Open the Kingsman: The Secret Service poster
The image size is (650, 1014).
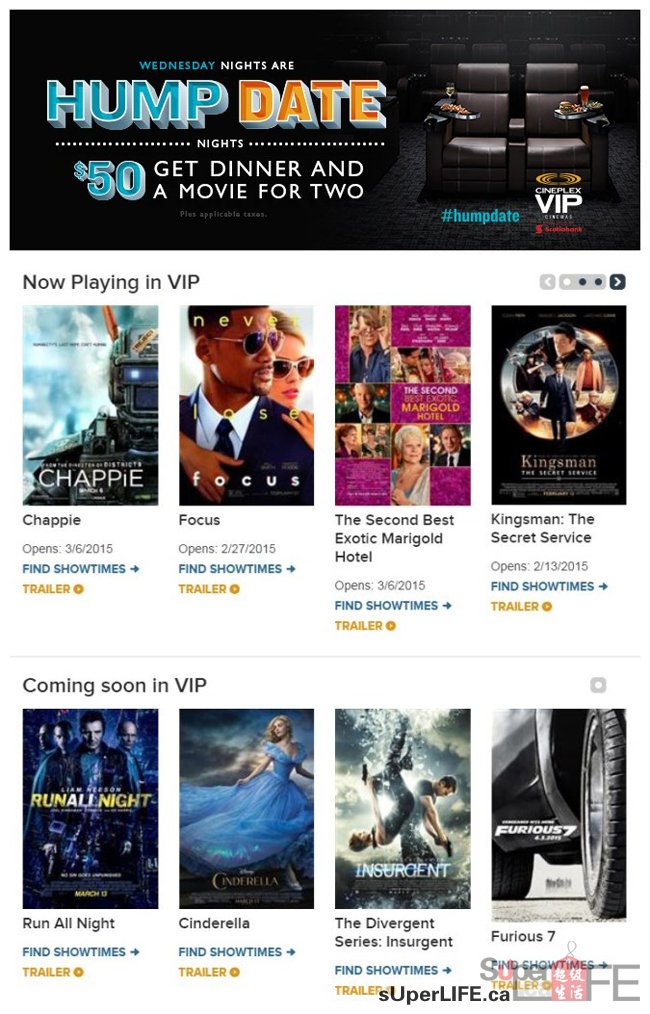(558, 405)
